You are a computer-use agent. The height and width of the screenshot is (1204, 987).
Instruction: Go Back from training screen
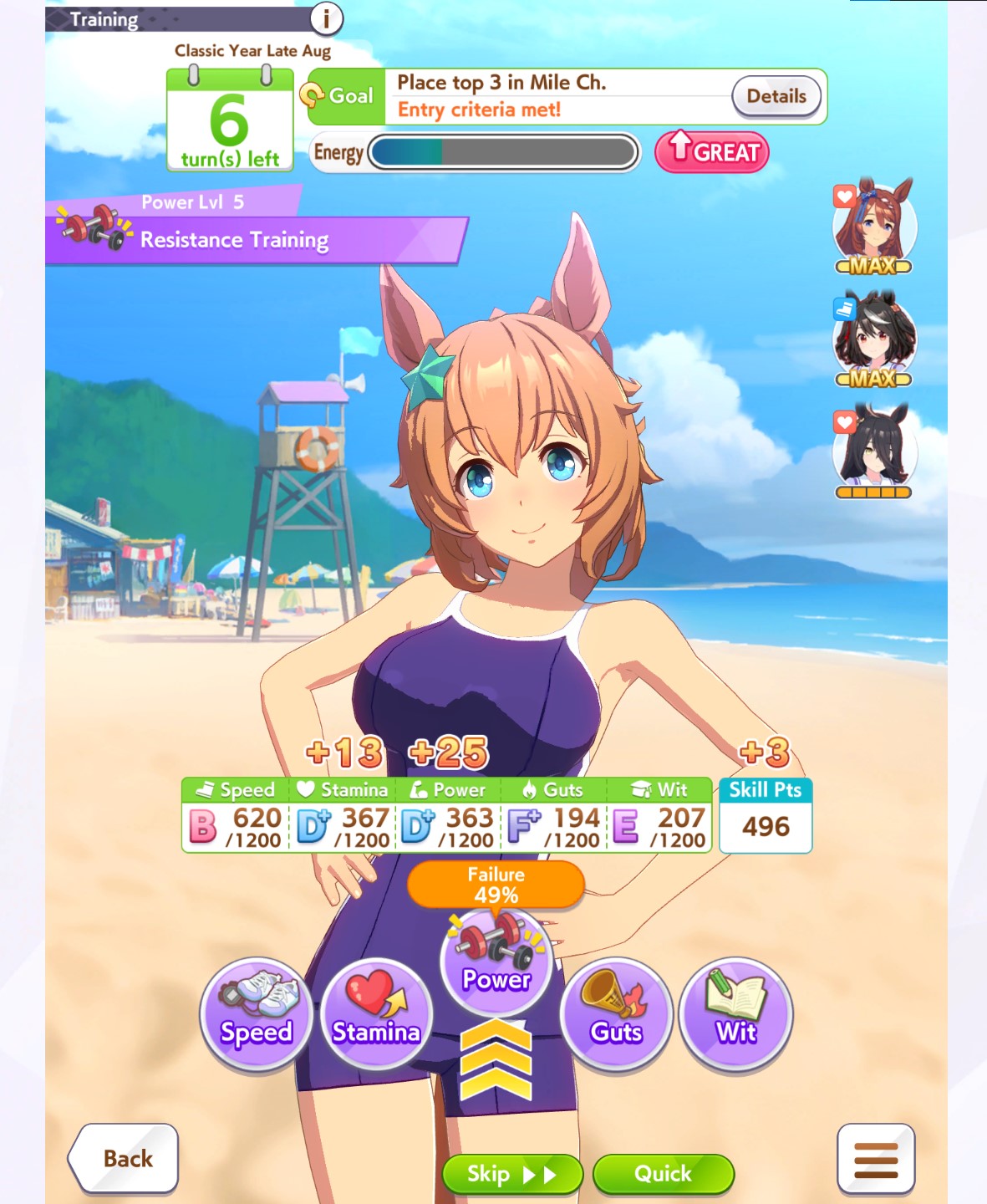click(125, 1158)
